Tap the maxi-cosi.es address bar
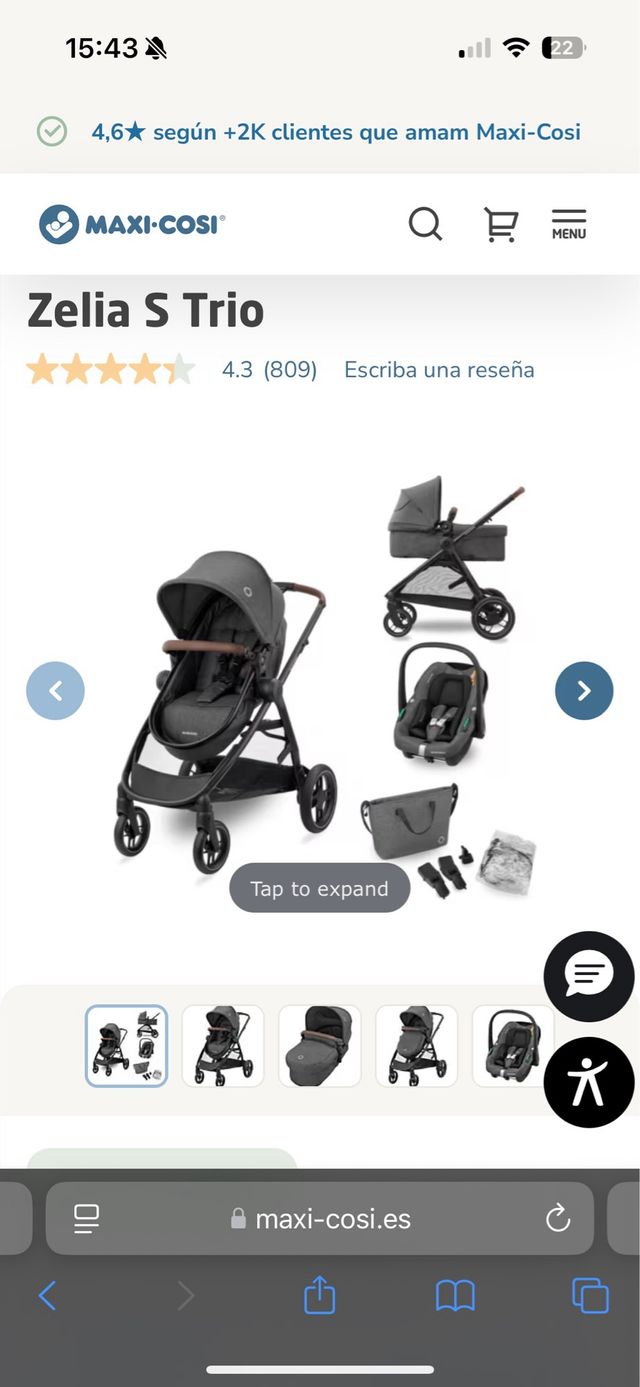Screen dimensions: 640x1387 pos(332,1218)
